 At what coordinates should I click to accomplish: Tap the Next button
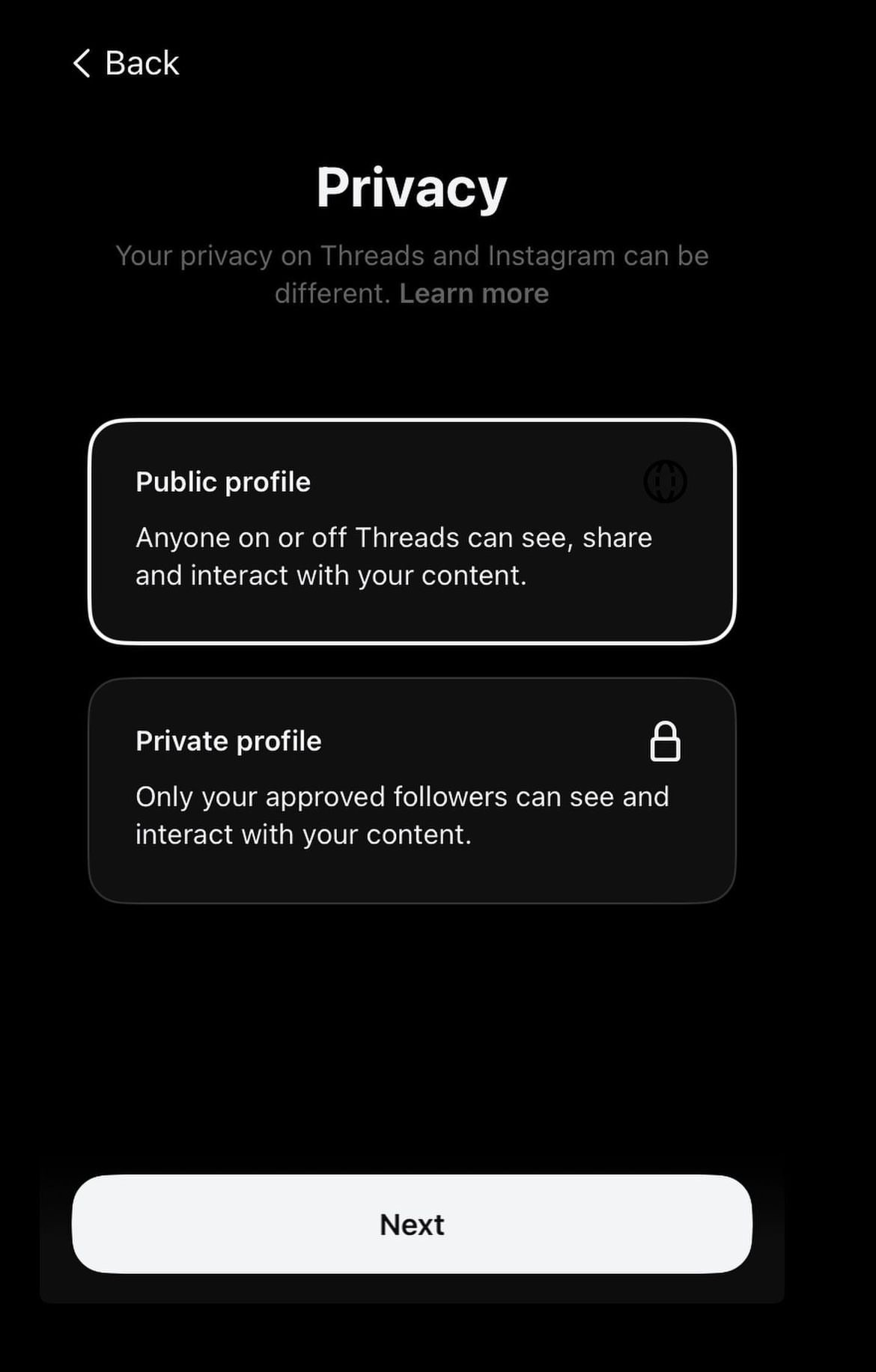coord(412,1225)
